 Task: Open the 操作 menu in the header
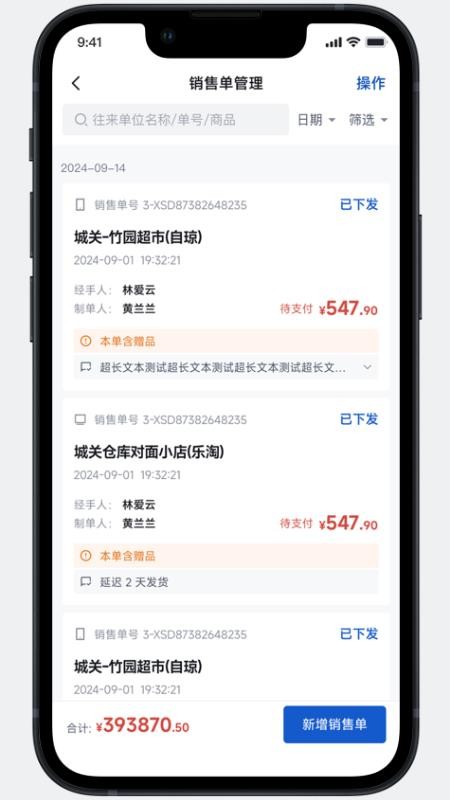click(371, 83)
